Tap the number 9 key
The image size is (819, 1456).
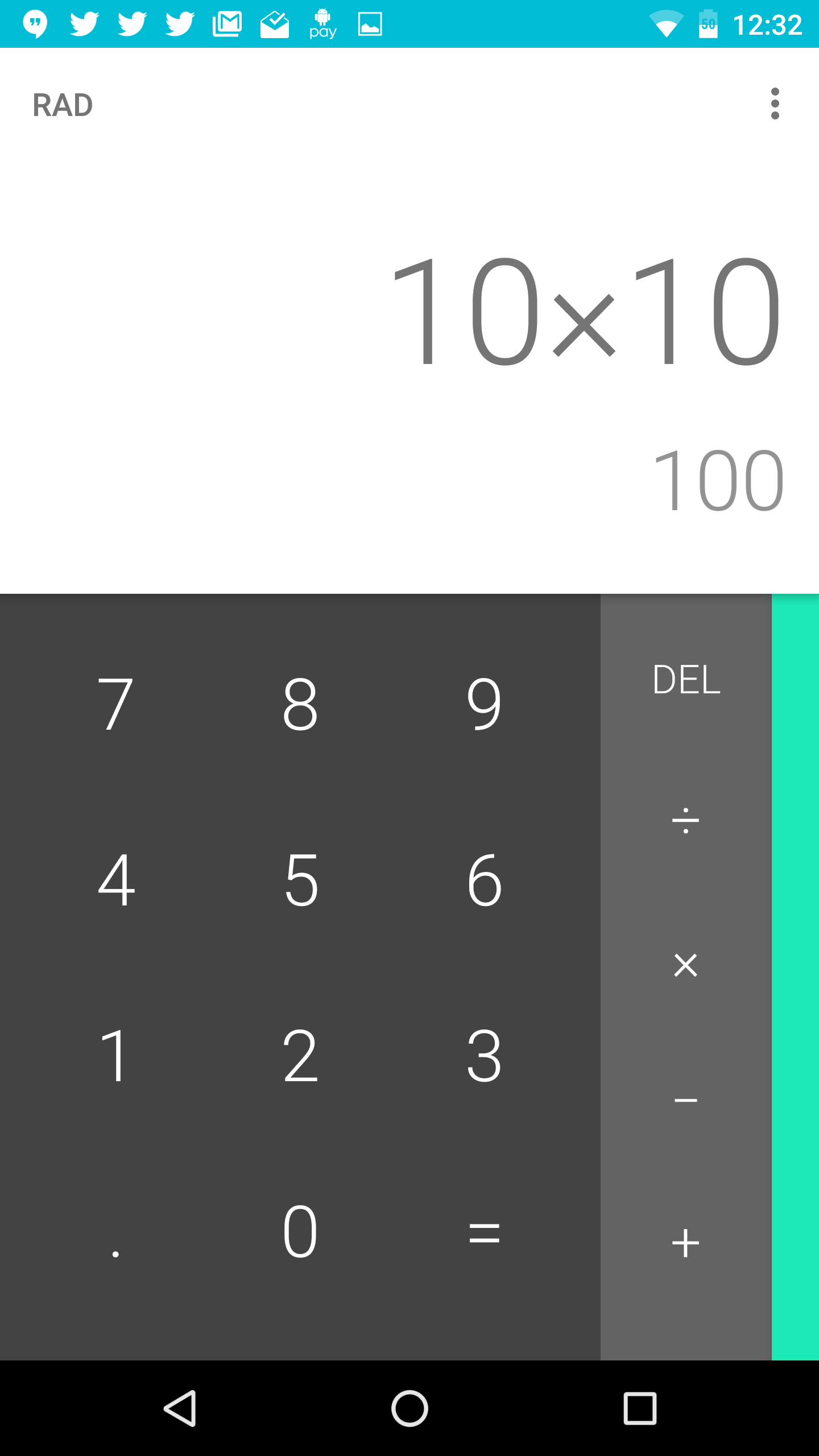point(484,704)
